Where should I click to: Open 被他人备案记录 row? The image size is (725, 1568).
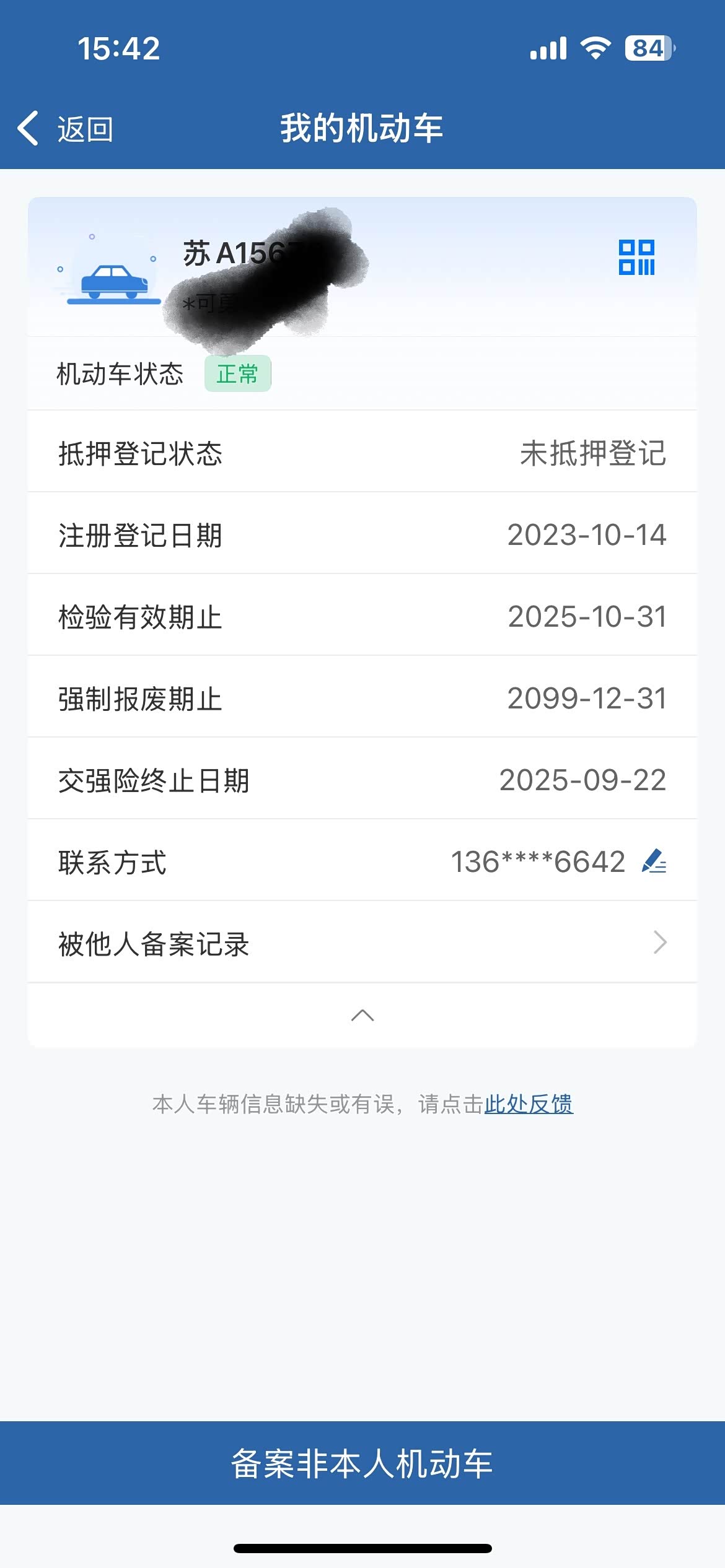[362, 943]
